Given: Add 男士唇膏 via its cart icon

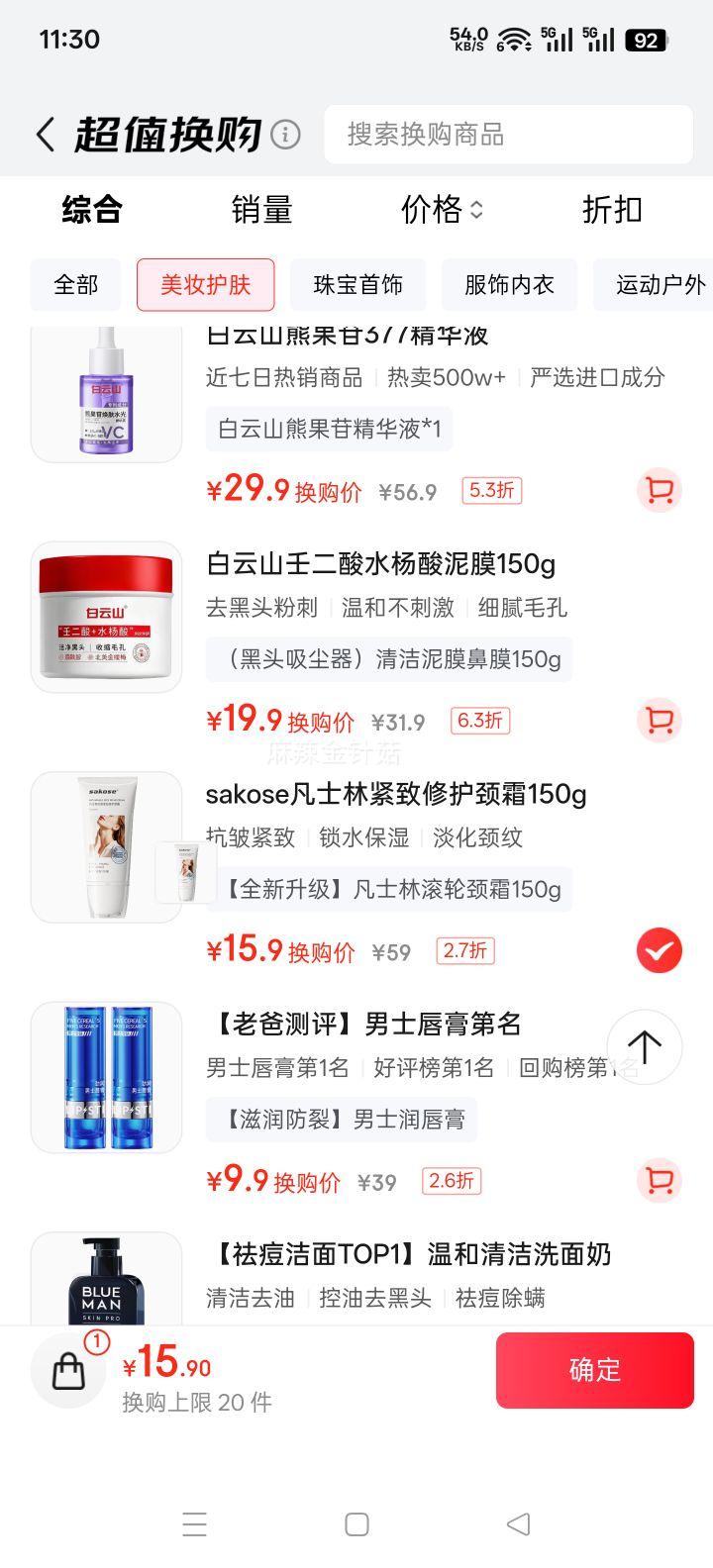Looking at the screenshot, I should pyautogui.click(x=658, y=1179).
